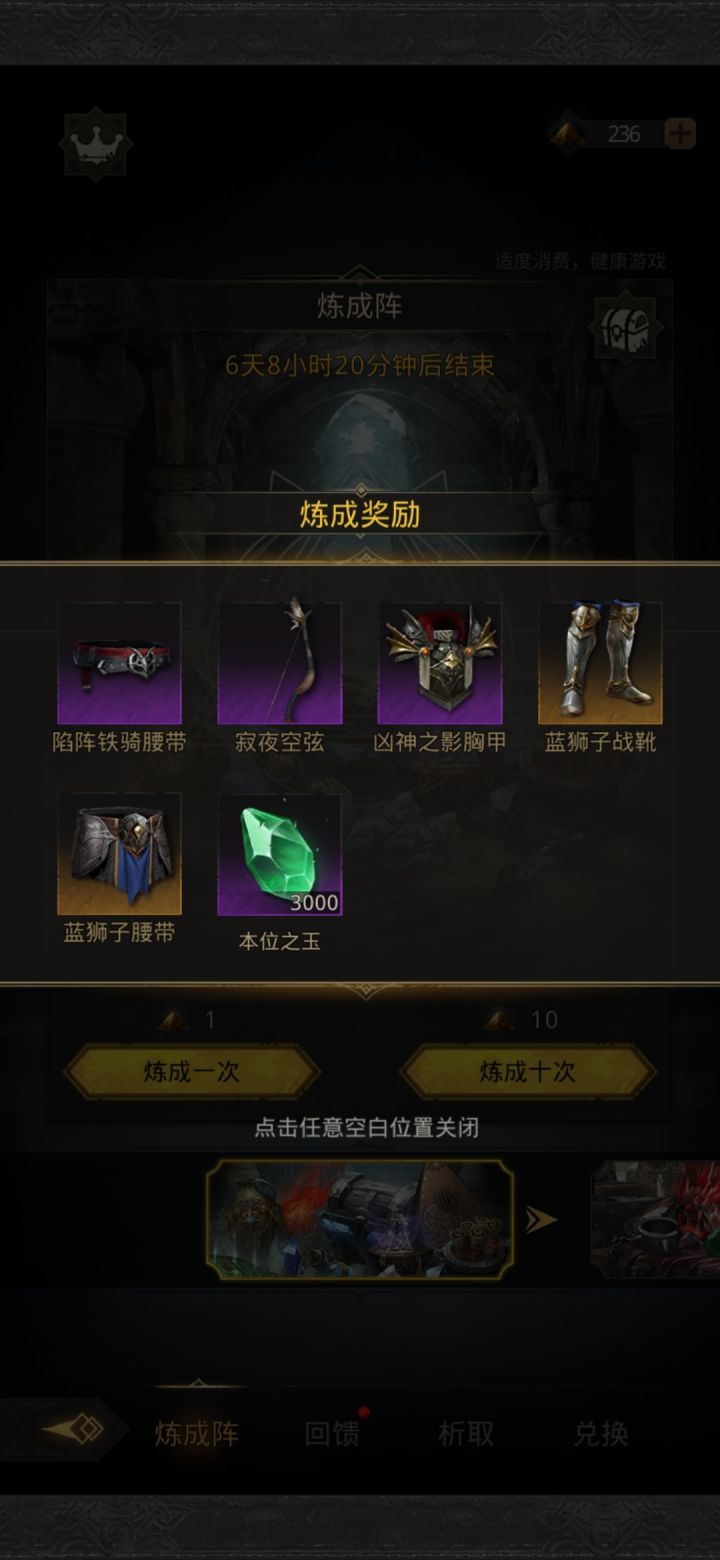Tap the 蓝狮子战靴 boots thumbnail
This screenshot has width=720, height=1560.
(601, 663)
